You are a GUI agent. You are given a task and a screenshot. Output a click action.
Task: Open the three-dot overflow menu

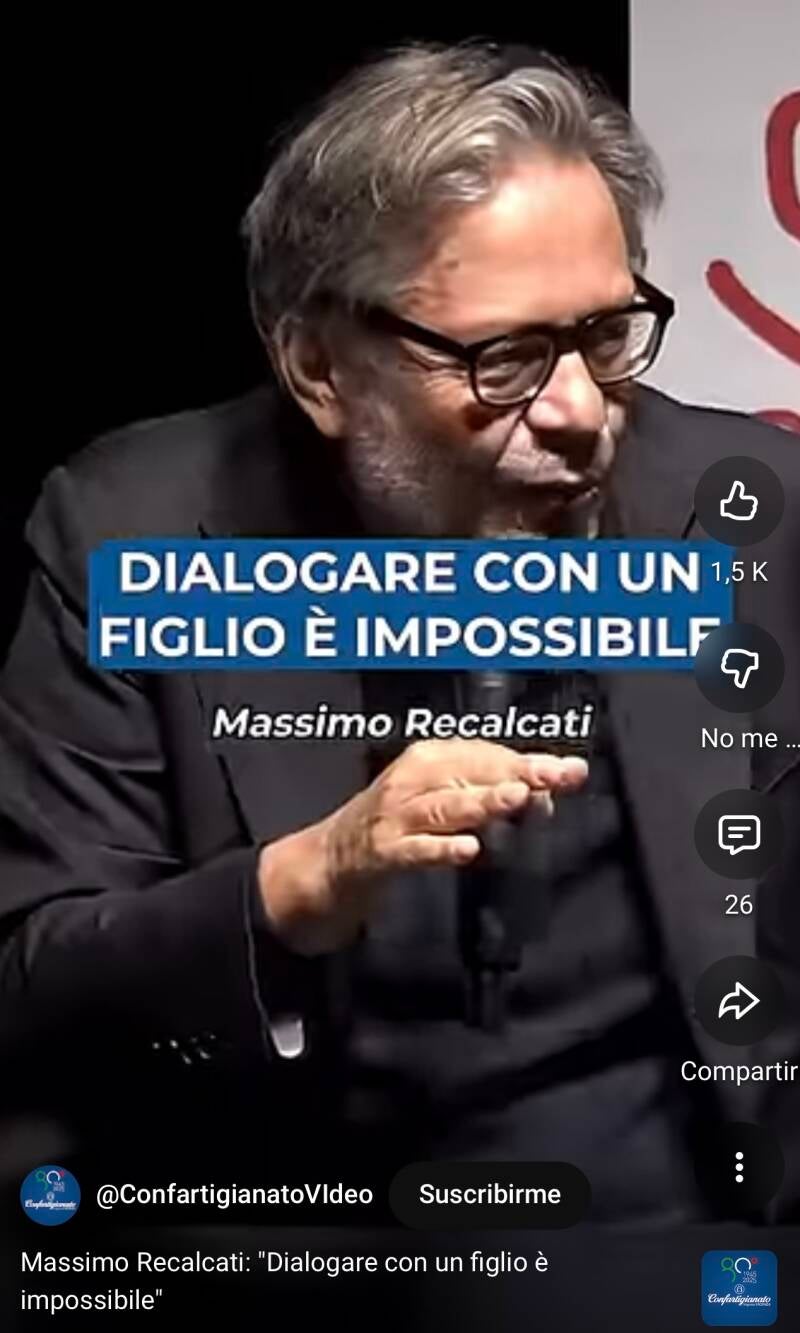click(739, 1166)
